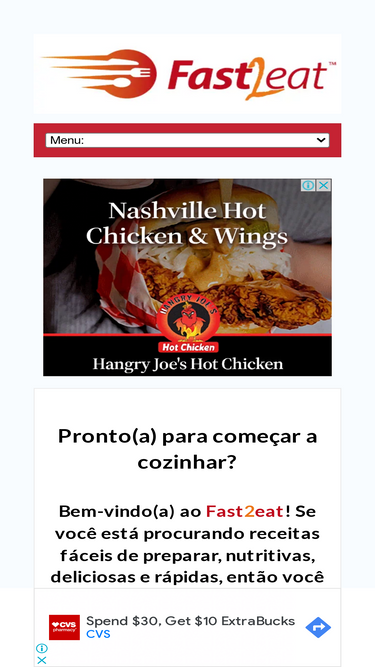Image resolution: width=375 pixels, height=667 pixels.
Task: Close the Hangry Joe's ad banner
Action: [x=324, y=185]
